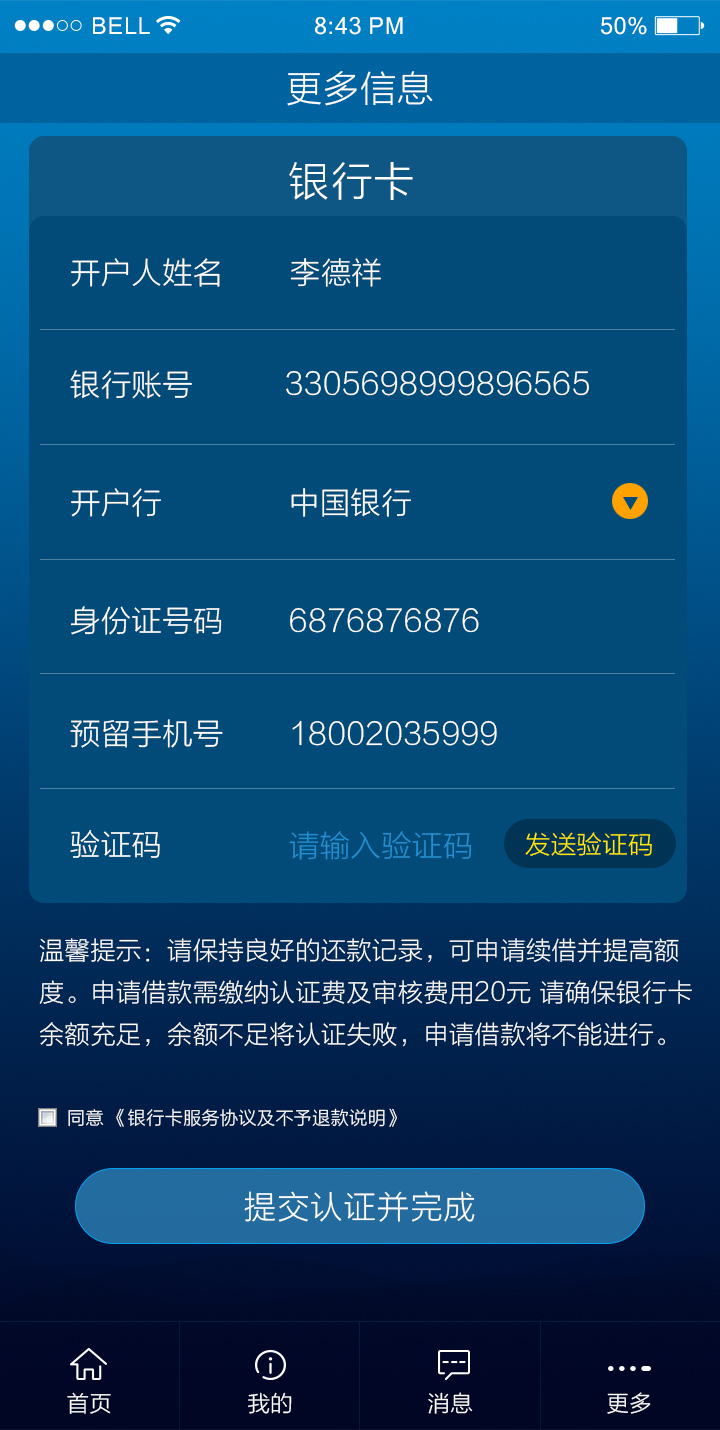Viewport: 720px width, 1430px height.
Task: Edit the 银行账号 number field
Action: tap(438, 384)
